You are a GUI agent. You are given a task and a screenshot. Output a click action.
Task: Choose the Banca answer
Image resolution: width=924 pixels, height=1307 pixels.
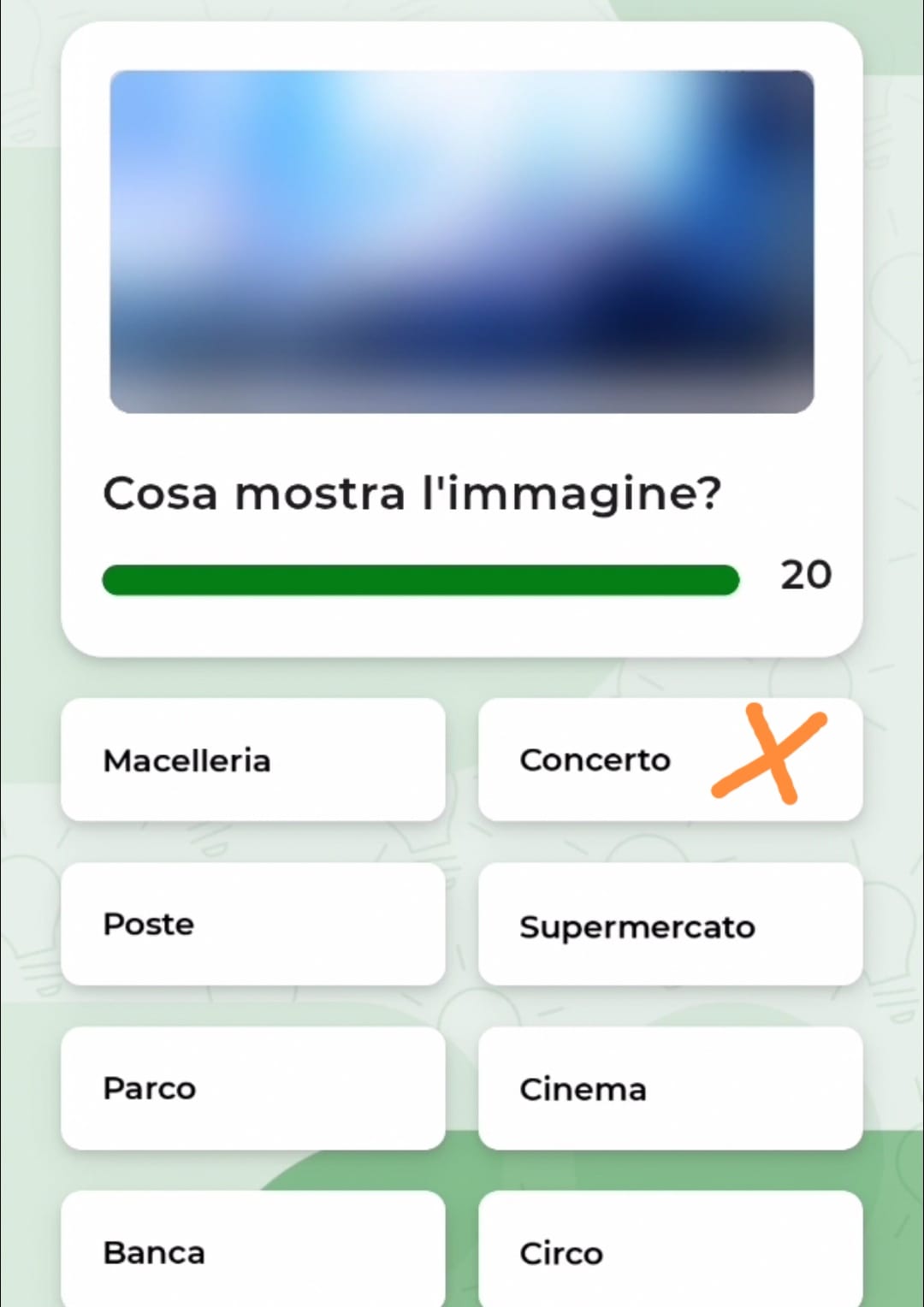click(253, 1251)
